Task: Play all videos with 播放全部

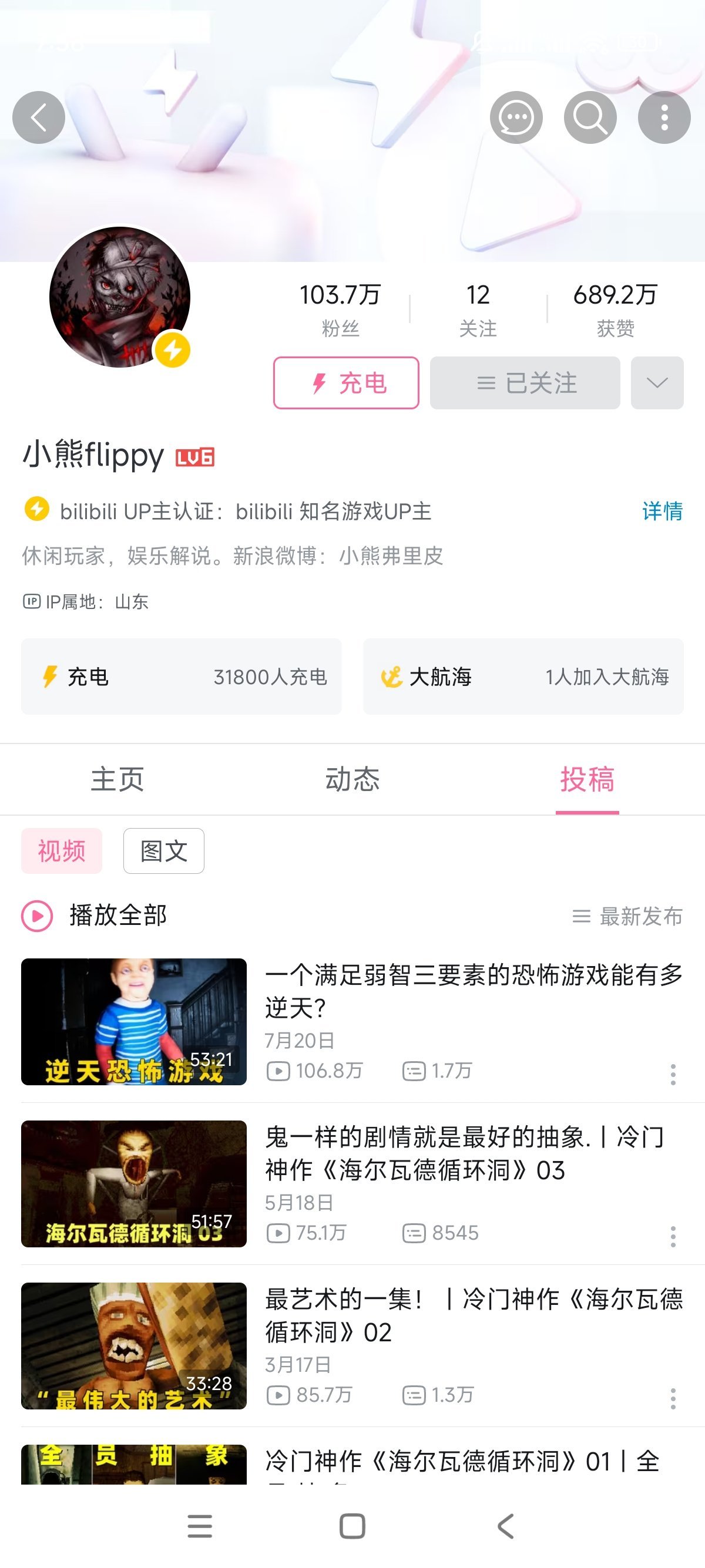Action: (95, 916)
